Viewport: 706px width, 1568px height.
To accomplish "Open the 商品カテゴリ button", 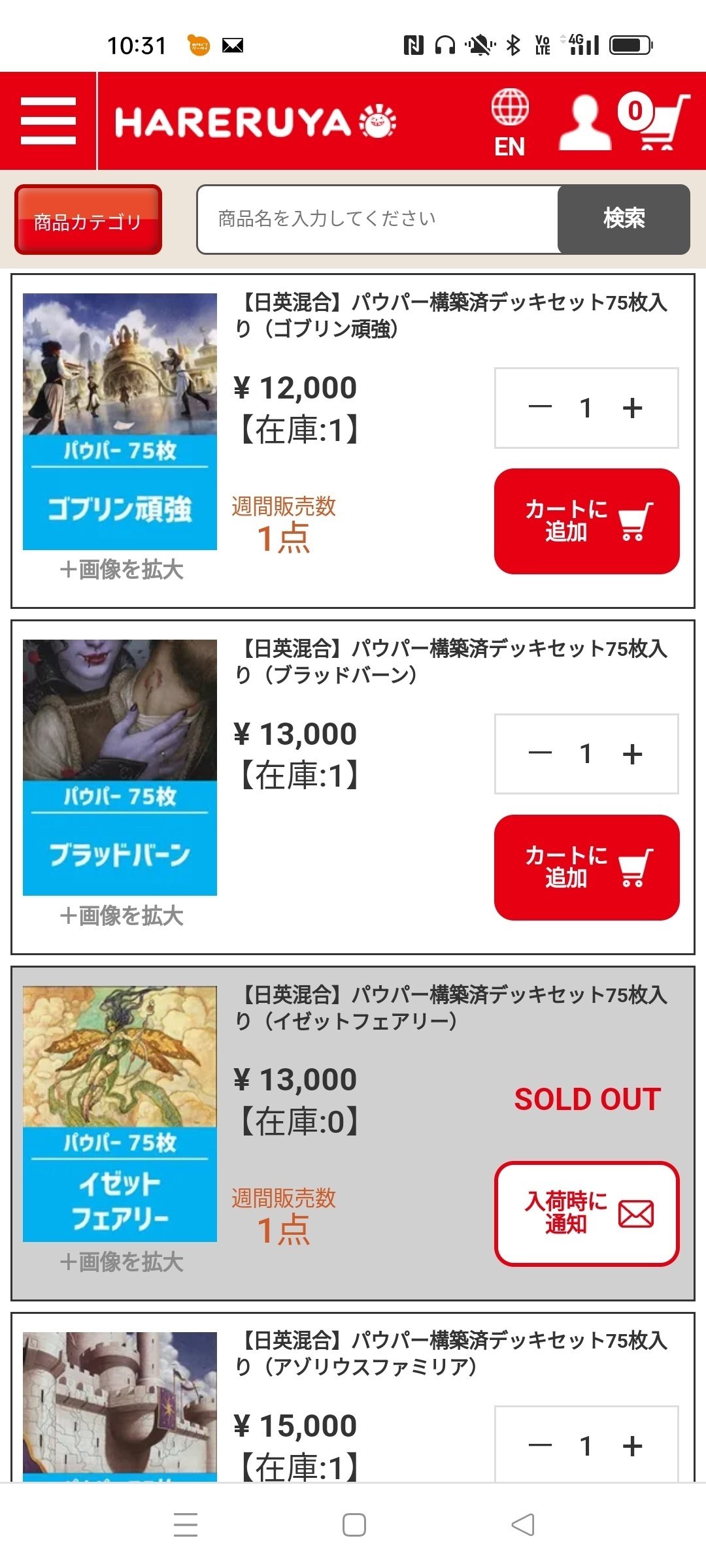I will point(88,220).
